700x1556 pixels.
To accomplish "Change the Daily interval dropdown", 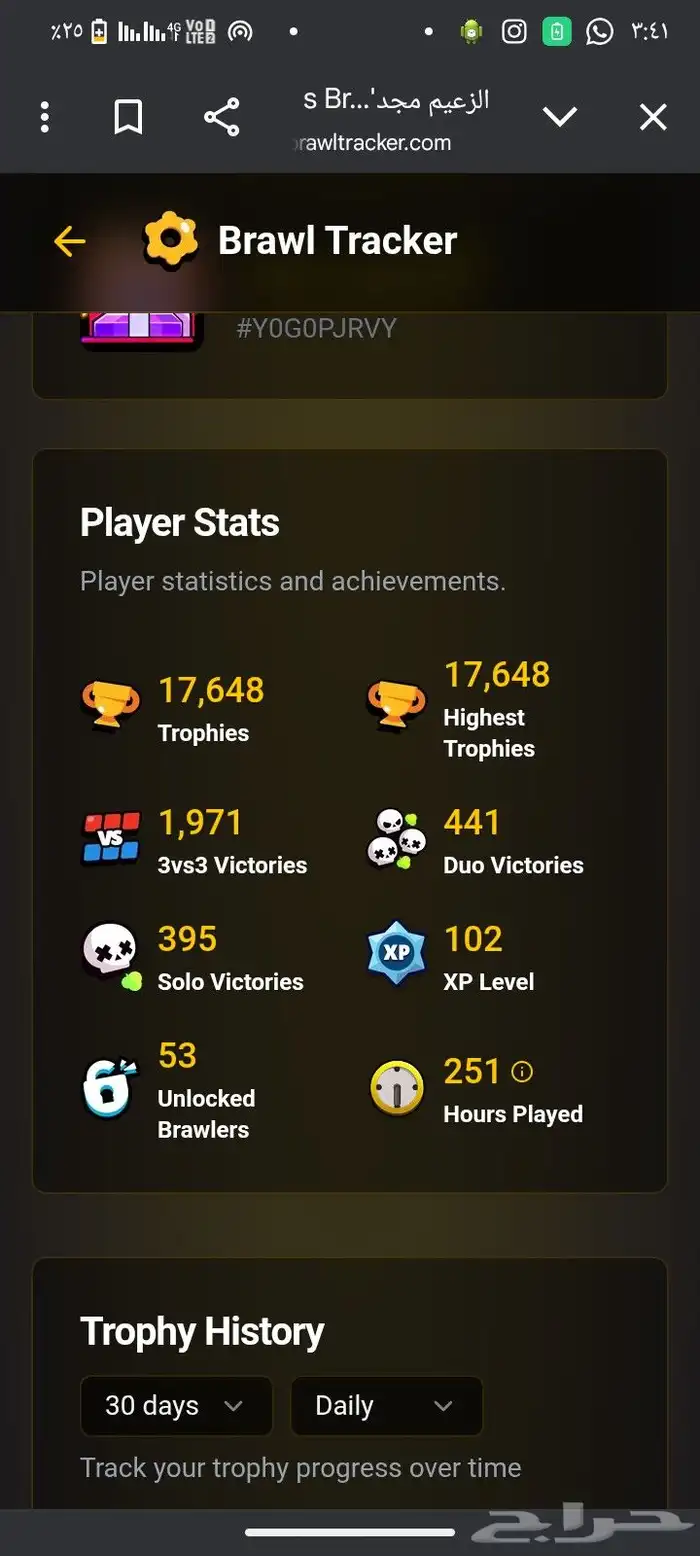I will coord(386,1405).
